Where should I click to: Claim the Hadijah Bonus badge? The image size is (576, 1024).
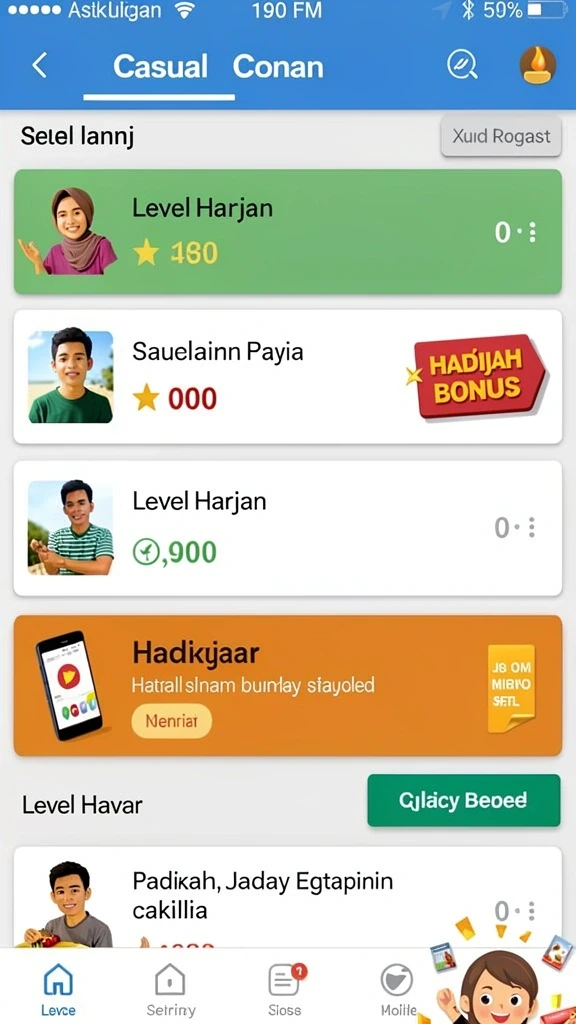click(477, 376)
